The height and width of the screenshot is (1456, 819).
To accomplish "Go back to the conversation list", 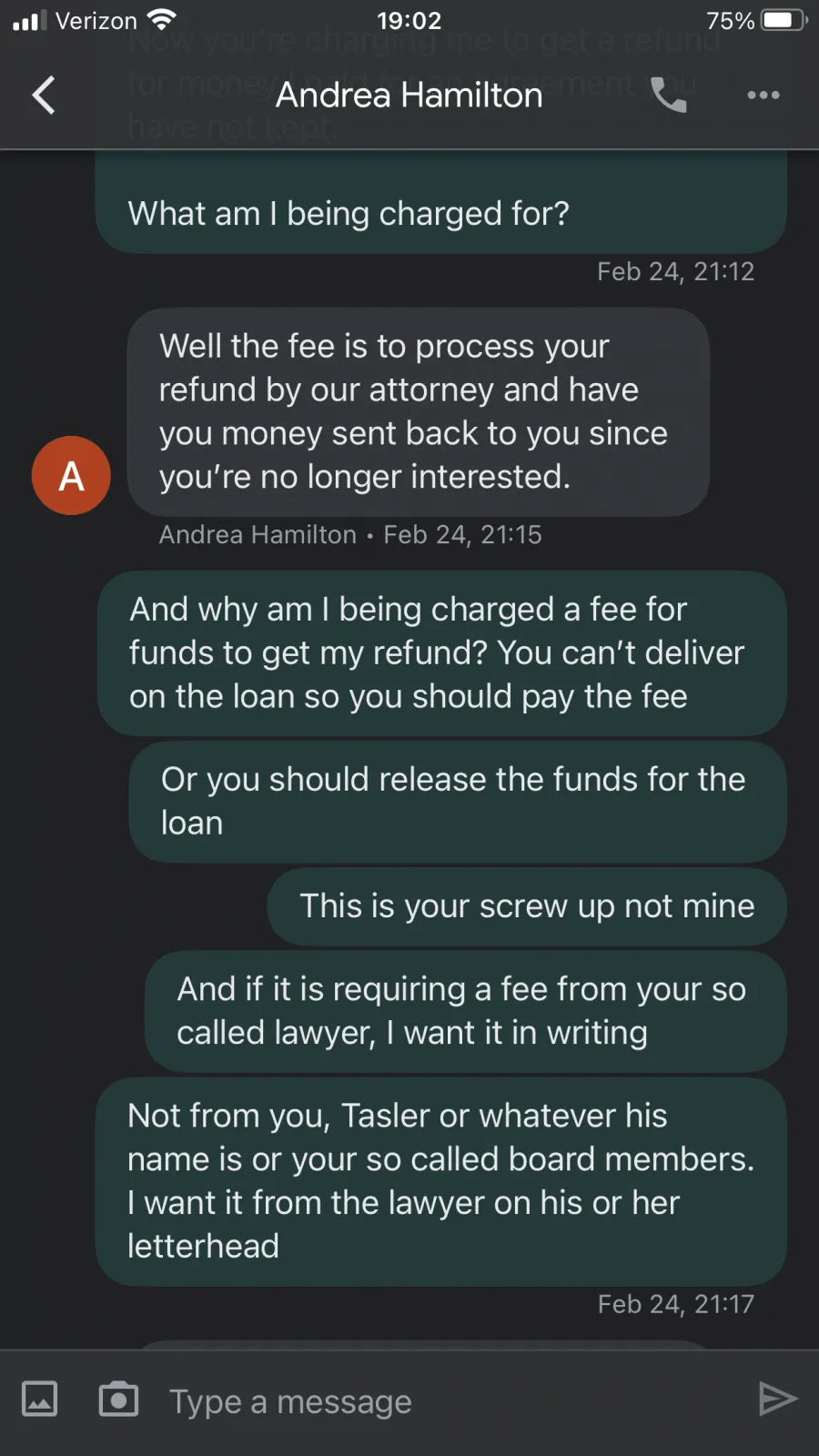I will click(x=44, y=95).
